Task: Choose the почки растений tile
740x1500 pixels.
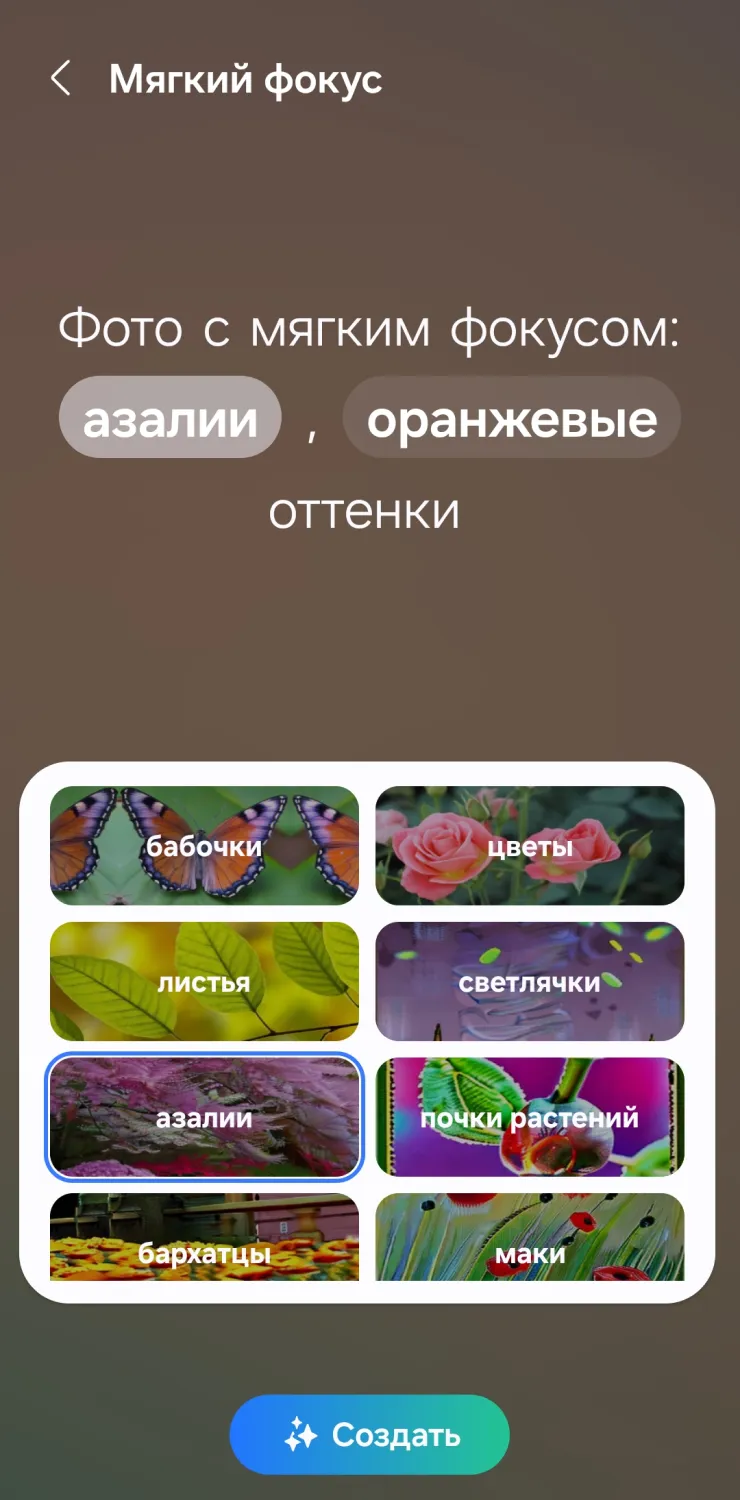Action: coord(530,1117)
